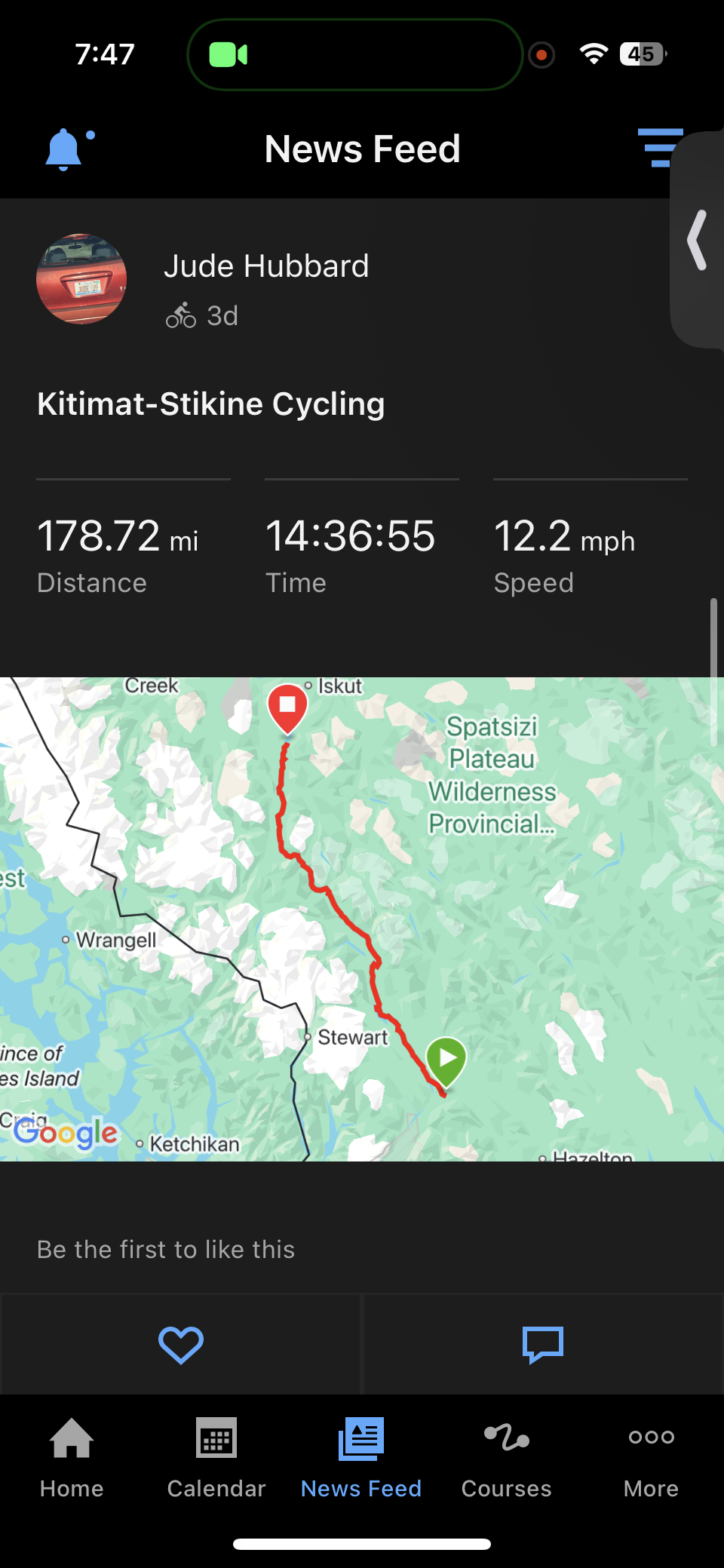Go to the Courses tab

pyautogui.click(x=506, y=1458)
